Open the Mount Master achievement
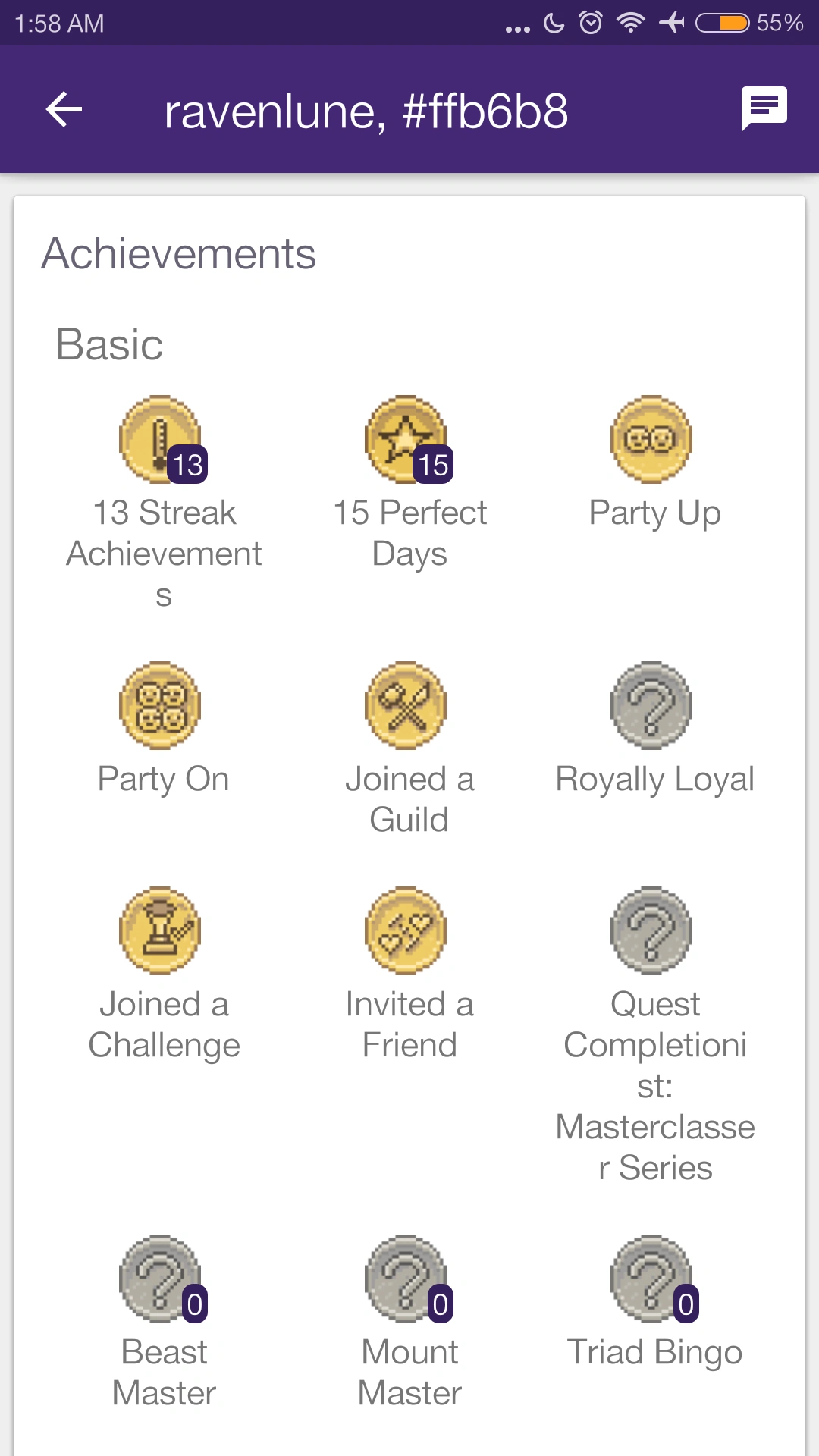 pos(407,1279)
